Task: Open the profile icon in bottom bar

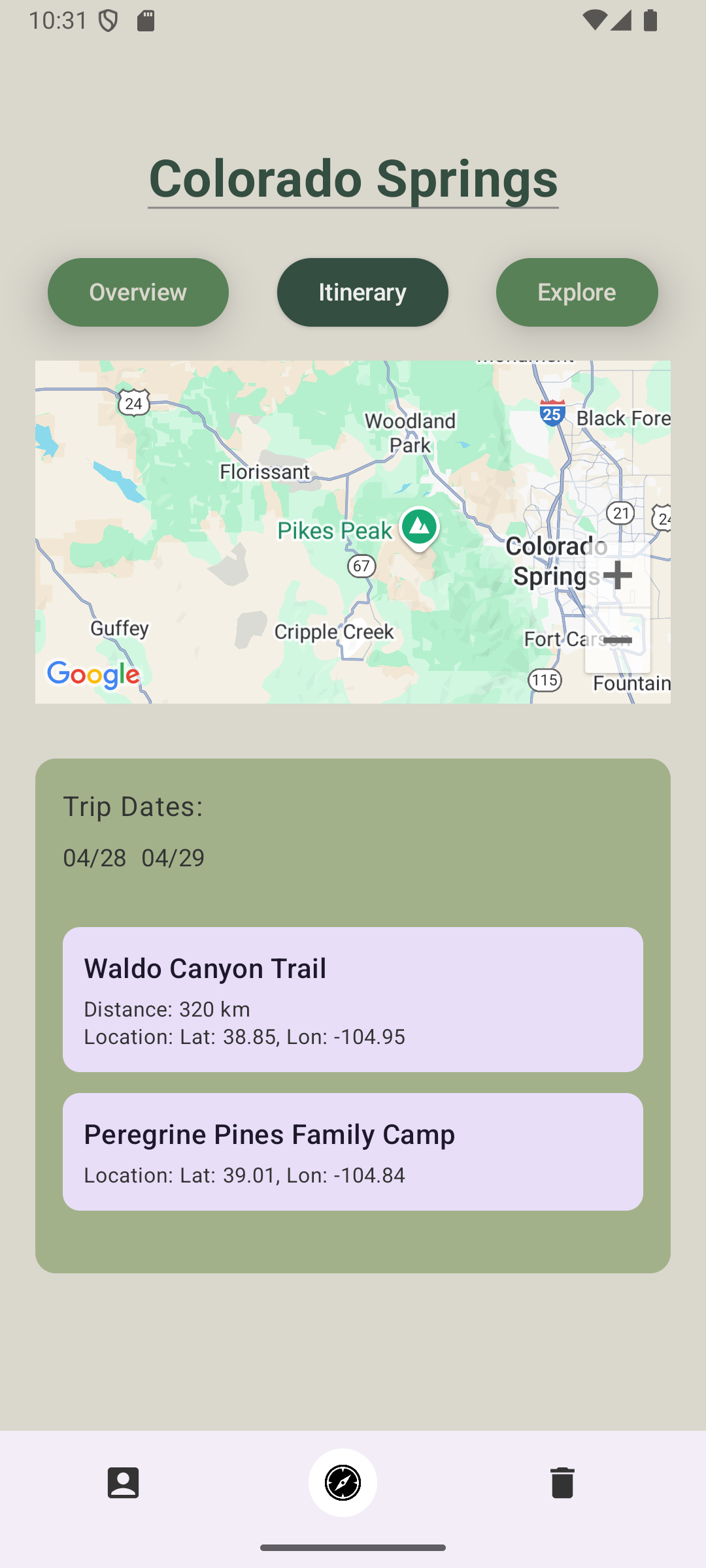Action: [x=123, y=1482]
